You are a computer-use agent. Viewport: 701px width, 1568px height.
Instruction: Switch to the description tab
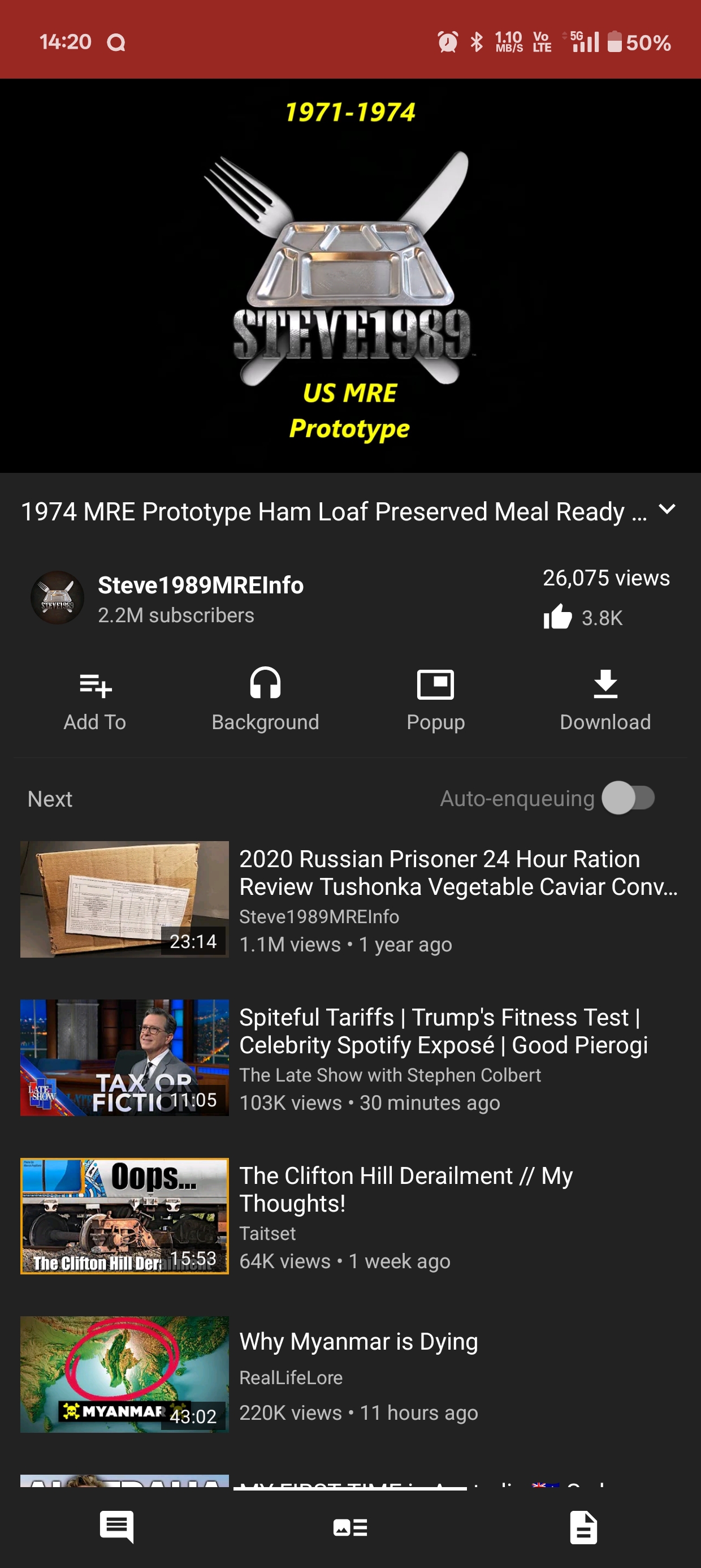(583, 1527)
